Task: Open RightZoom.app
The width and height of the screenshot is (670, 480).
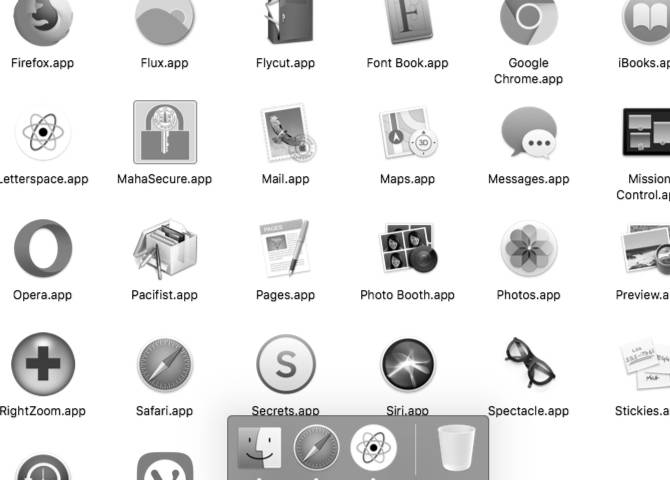Action: pyautogui.click(x=42, y=365)
